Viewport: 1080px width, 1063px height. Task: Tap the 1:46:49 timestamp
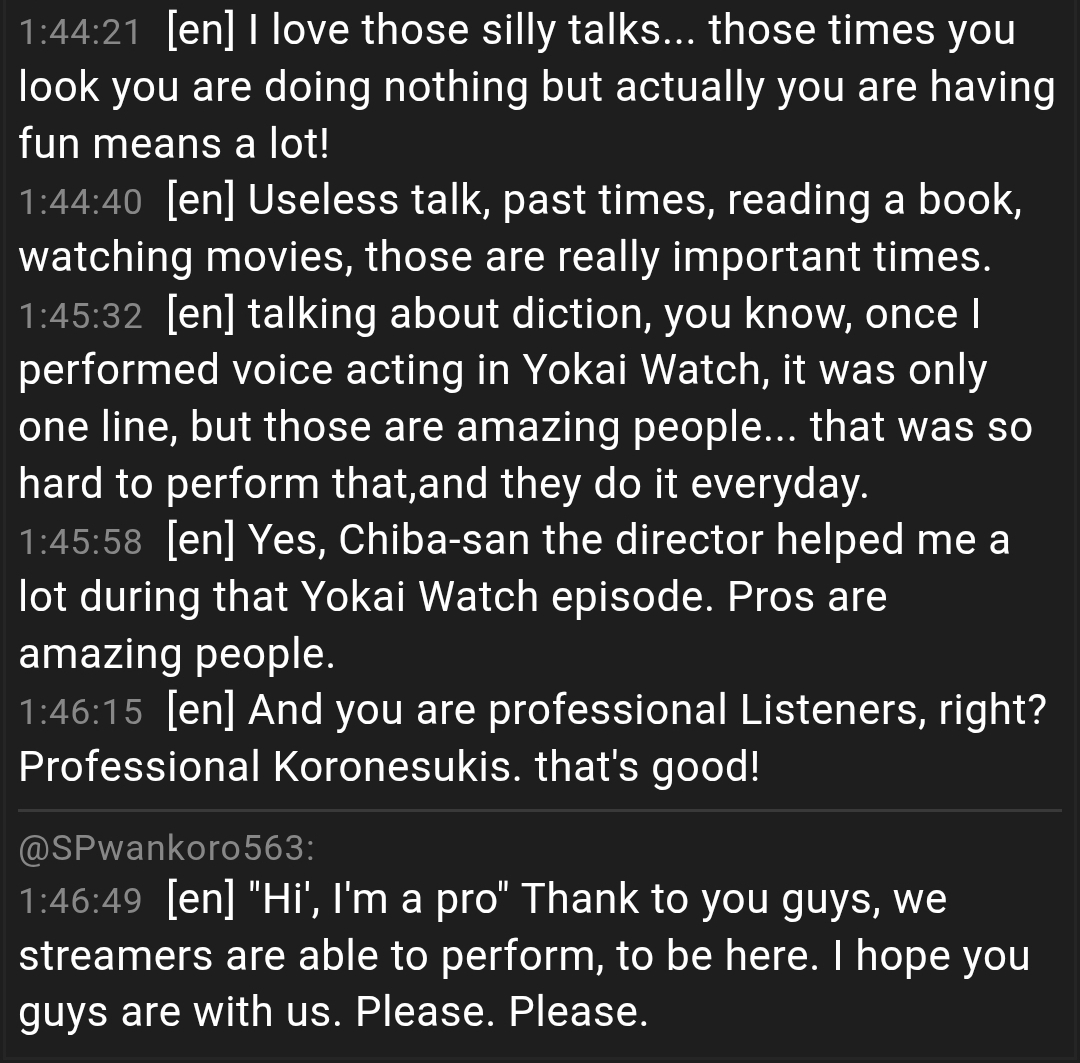click(80, 901)
